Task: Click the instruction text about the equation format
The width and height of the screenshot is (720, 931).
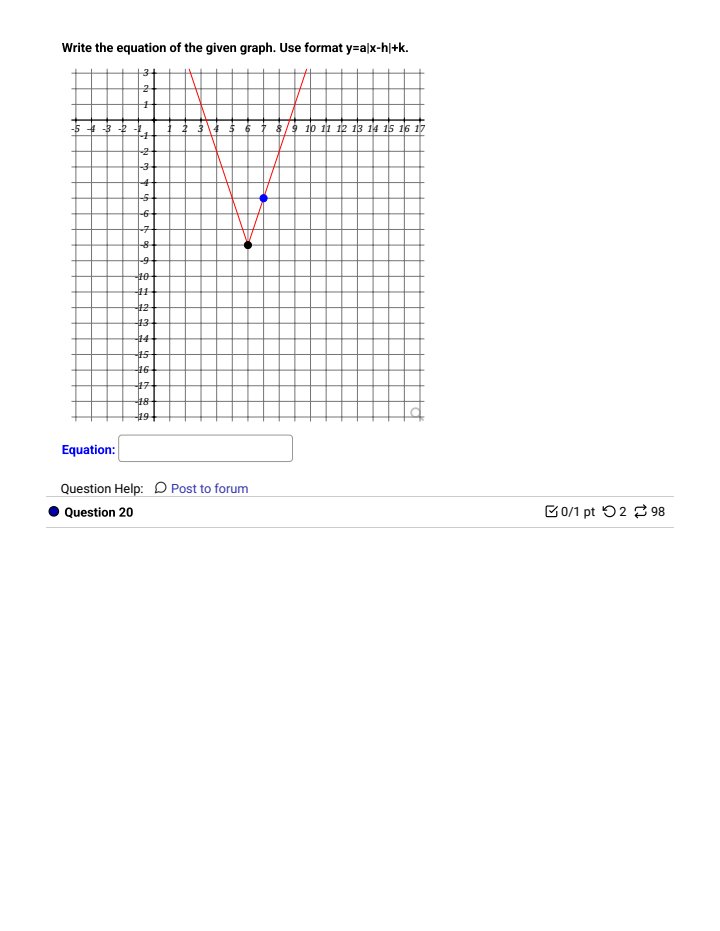Action: pos(237,47)
